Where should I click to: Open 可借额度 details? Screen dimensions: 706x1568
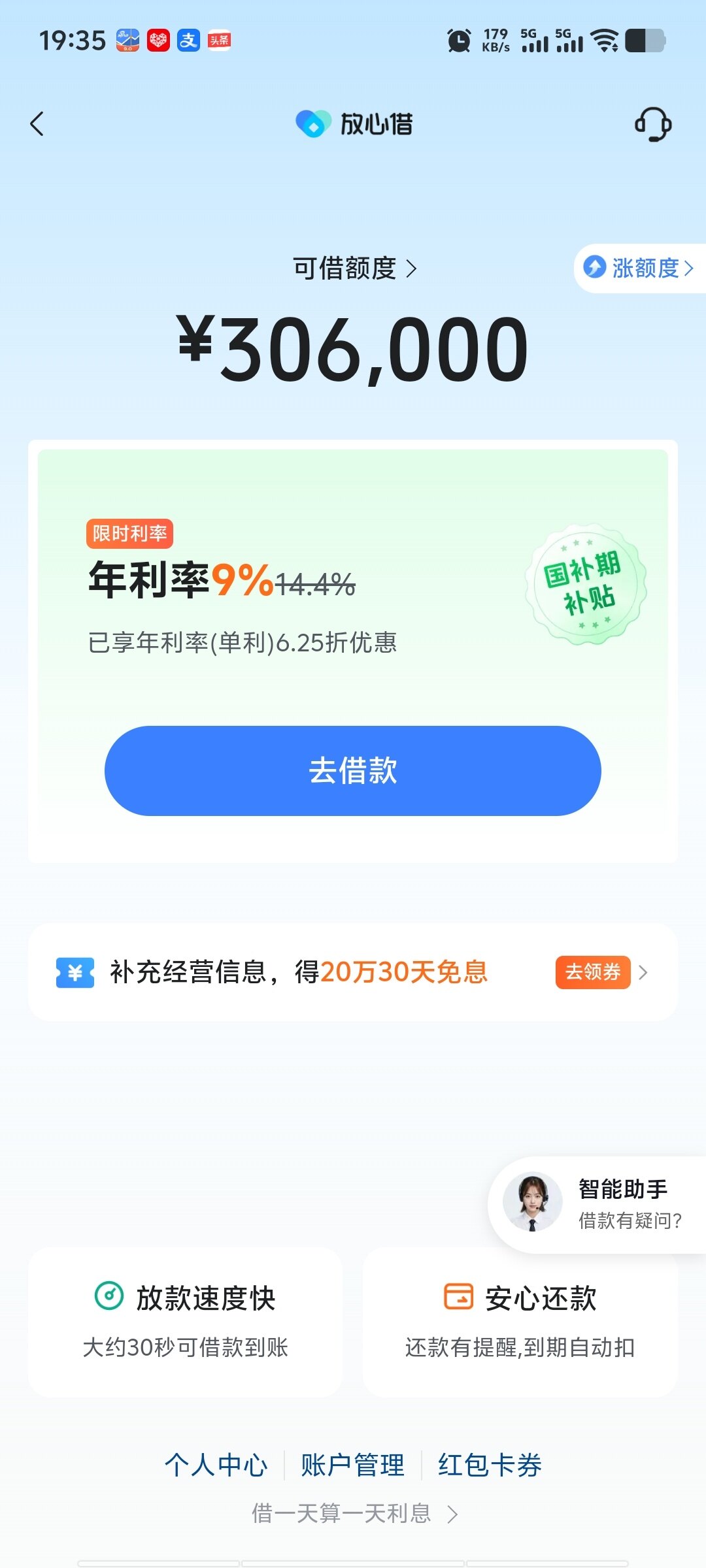tap(354, 268)
